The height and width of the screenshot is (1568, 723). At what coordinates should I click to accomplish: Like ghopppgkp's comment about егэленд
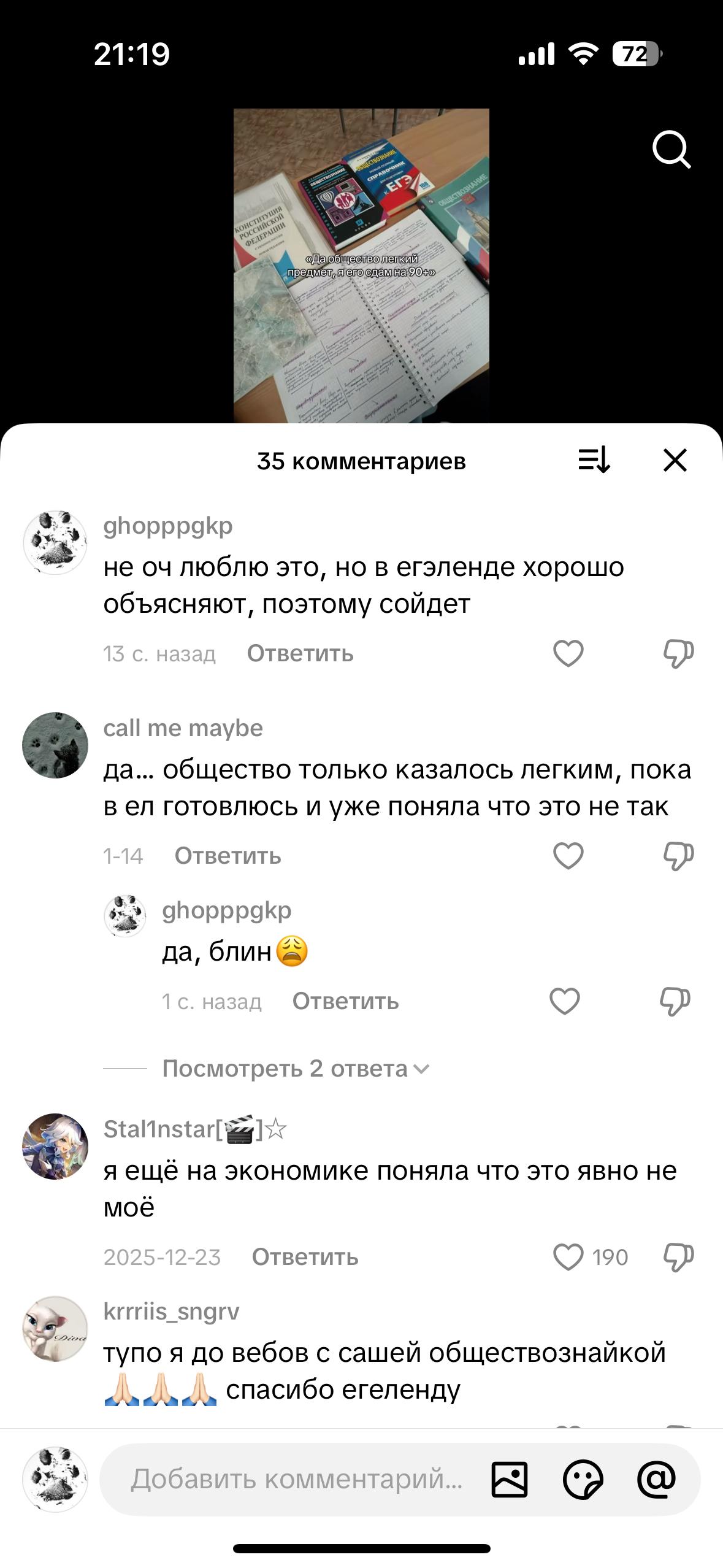coord(568,653)
